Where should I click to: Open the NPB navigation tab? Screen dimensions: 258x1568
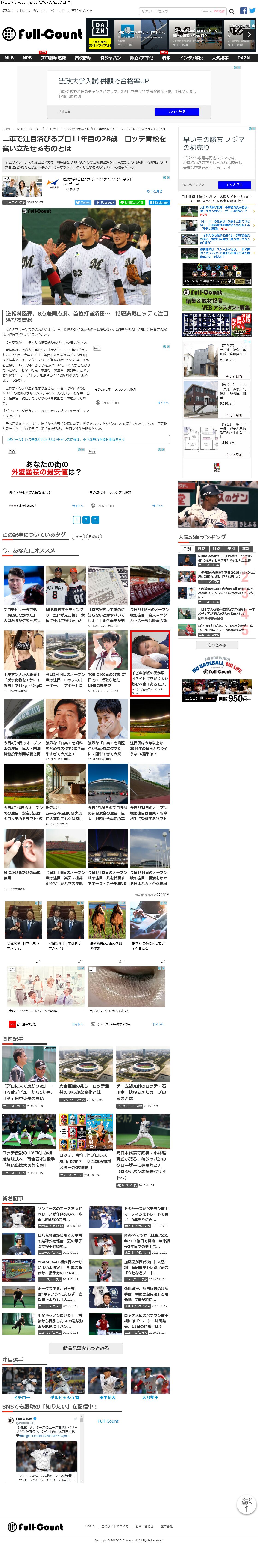click(27, 58)
